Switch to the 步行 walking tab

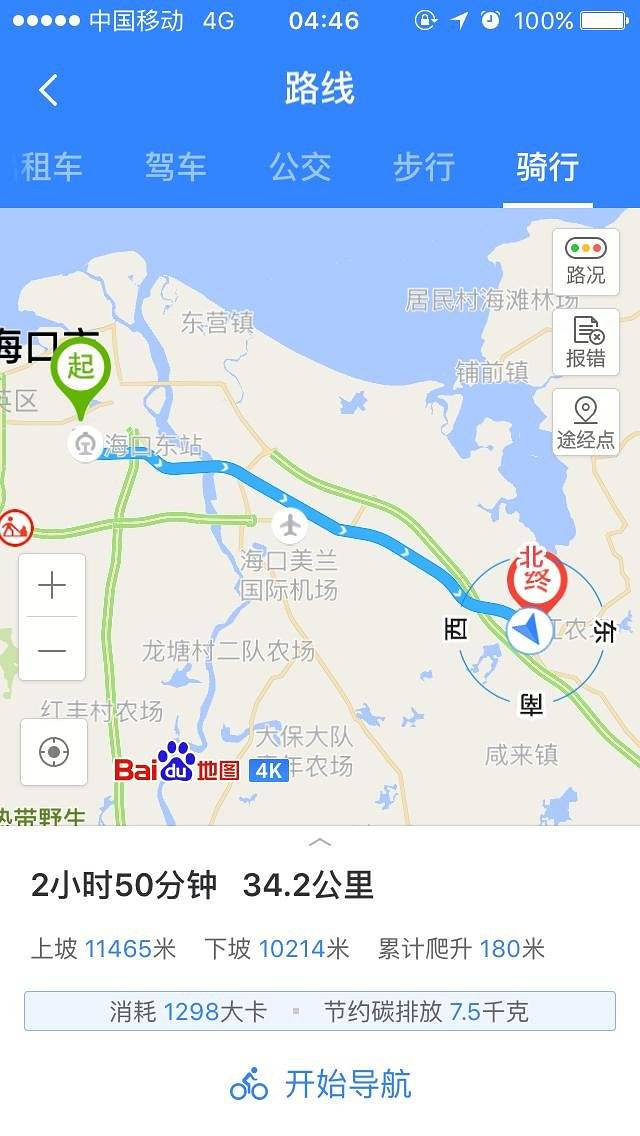(x=424, y=167)
